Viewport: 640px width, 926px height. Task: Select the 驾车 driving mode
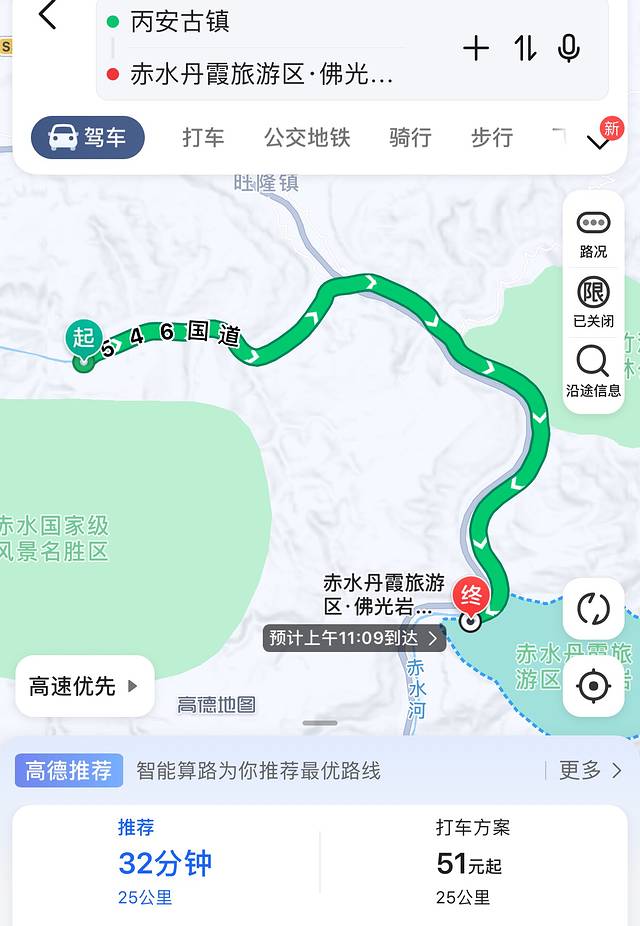pyautogui.click(x=88, y=138)
